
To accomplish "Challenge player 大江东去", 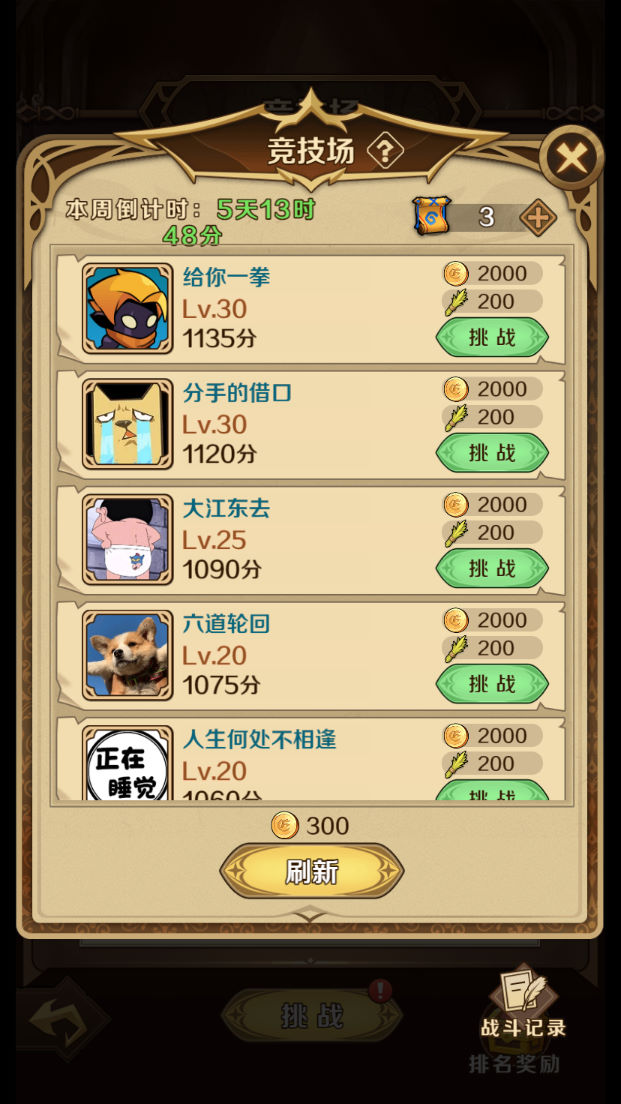I will coord(492,568).
